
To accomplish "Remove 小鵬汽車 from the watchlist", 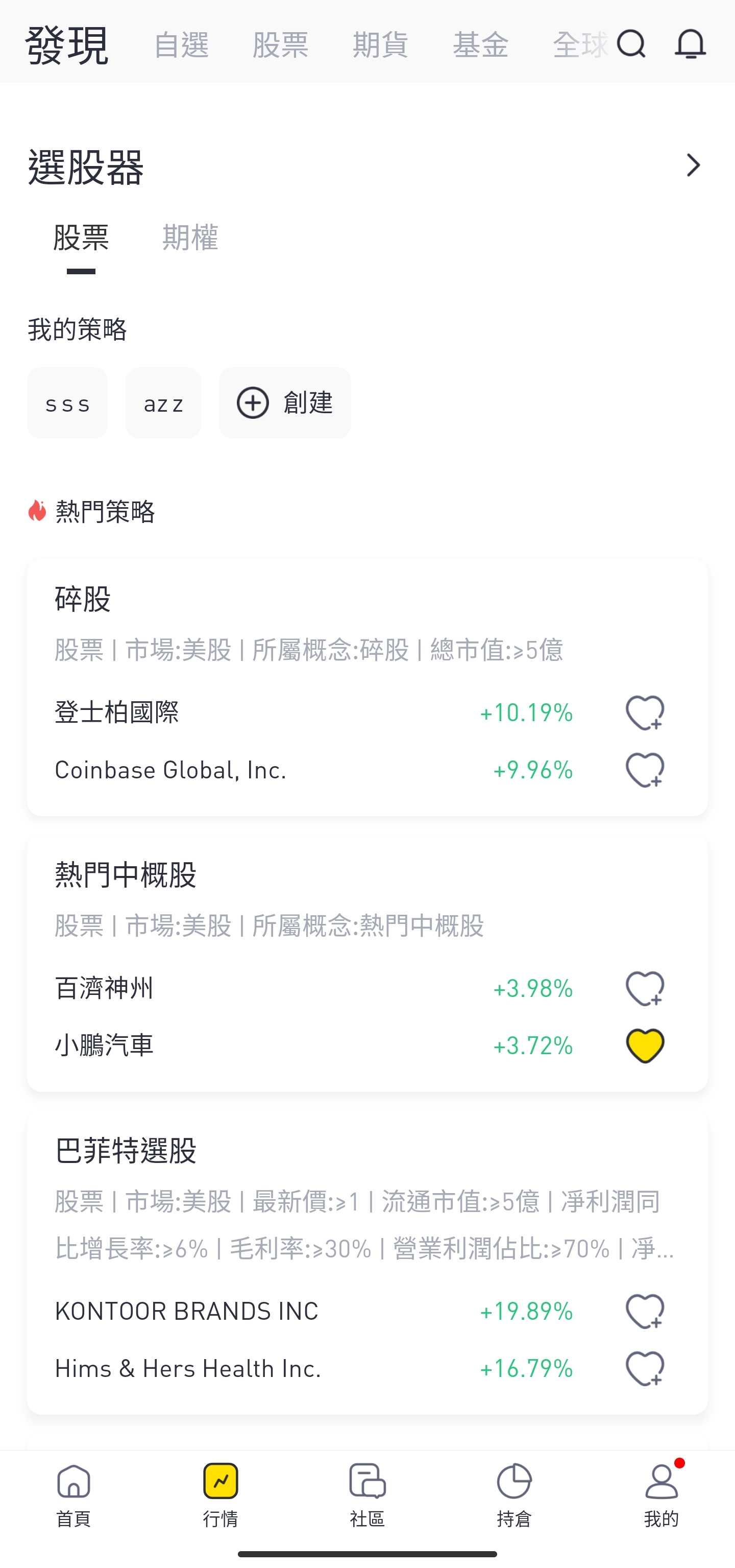I will (645, 1046).
